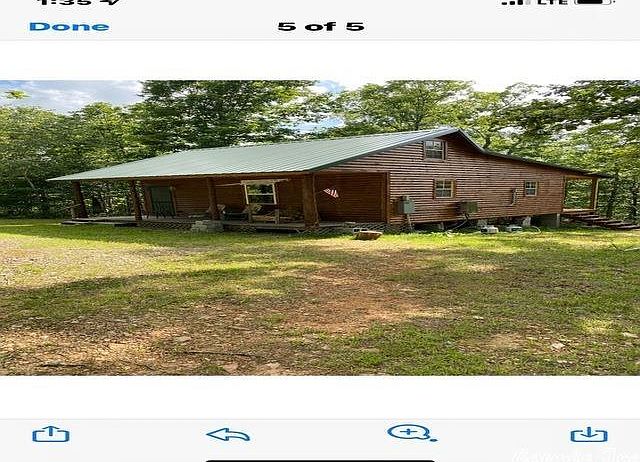The height and width of the screenshot is (462, 640).
Task: Tap the reply arrow icon
Action: click(228, 434)
